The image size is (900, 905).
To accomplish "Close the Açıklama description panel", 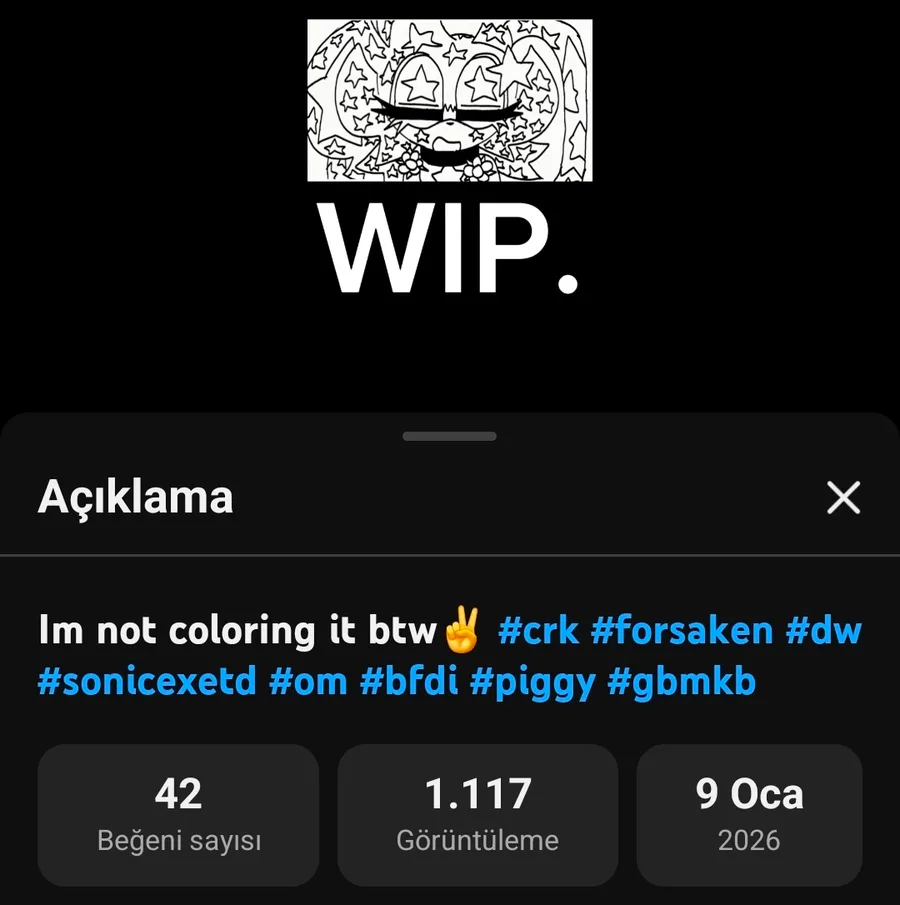I will click(843, 497).
